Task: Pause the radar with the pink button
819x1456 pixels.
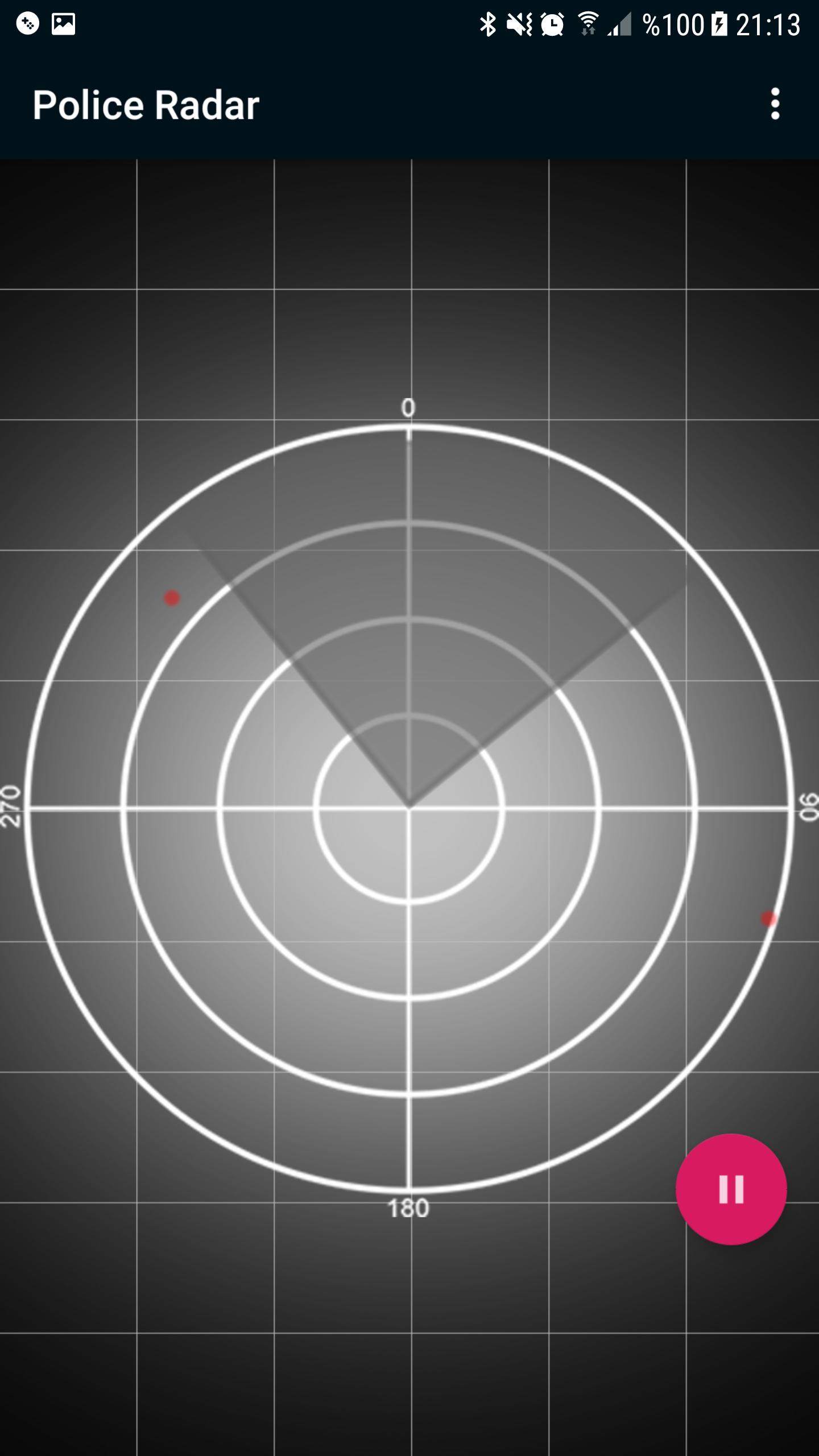Action: (731, 1189)
